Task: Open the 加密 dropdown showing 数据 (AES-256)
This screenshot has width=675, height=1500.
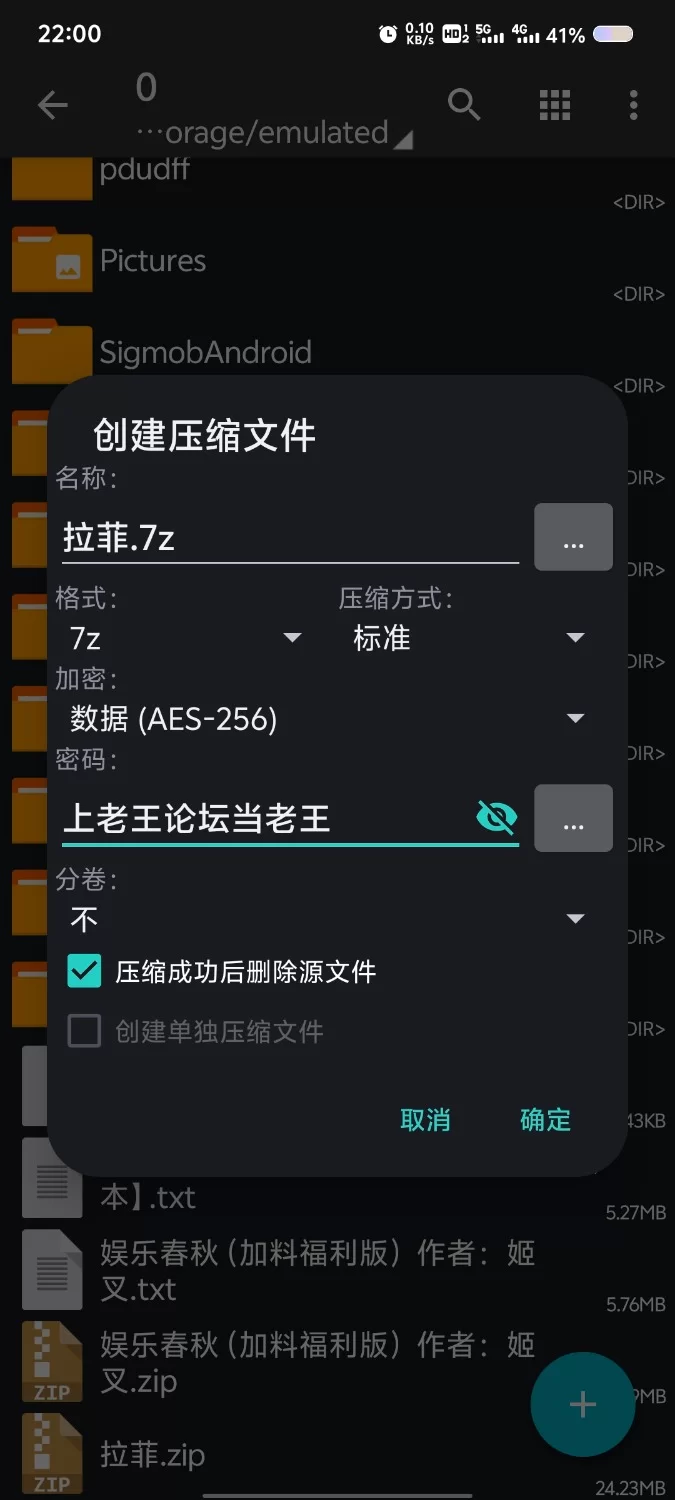Action: (326, 719)
